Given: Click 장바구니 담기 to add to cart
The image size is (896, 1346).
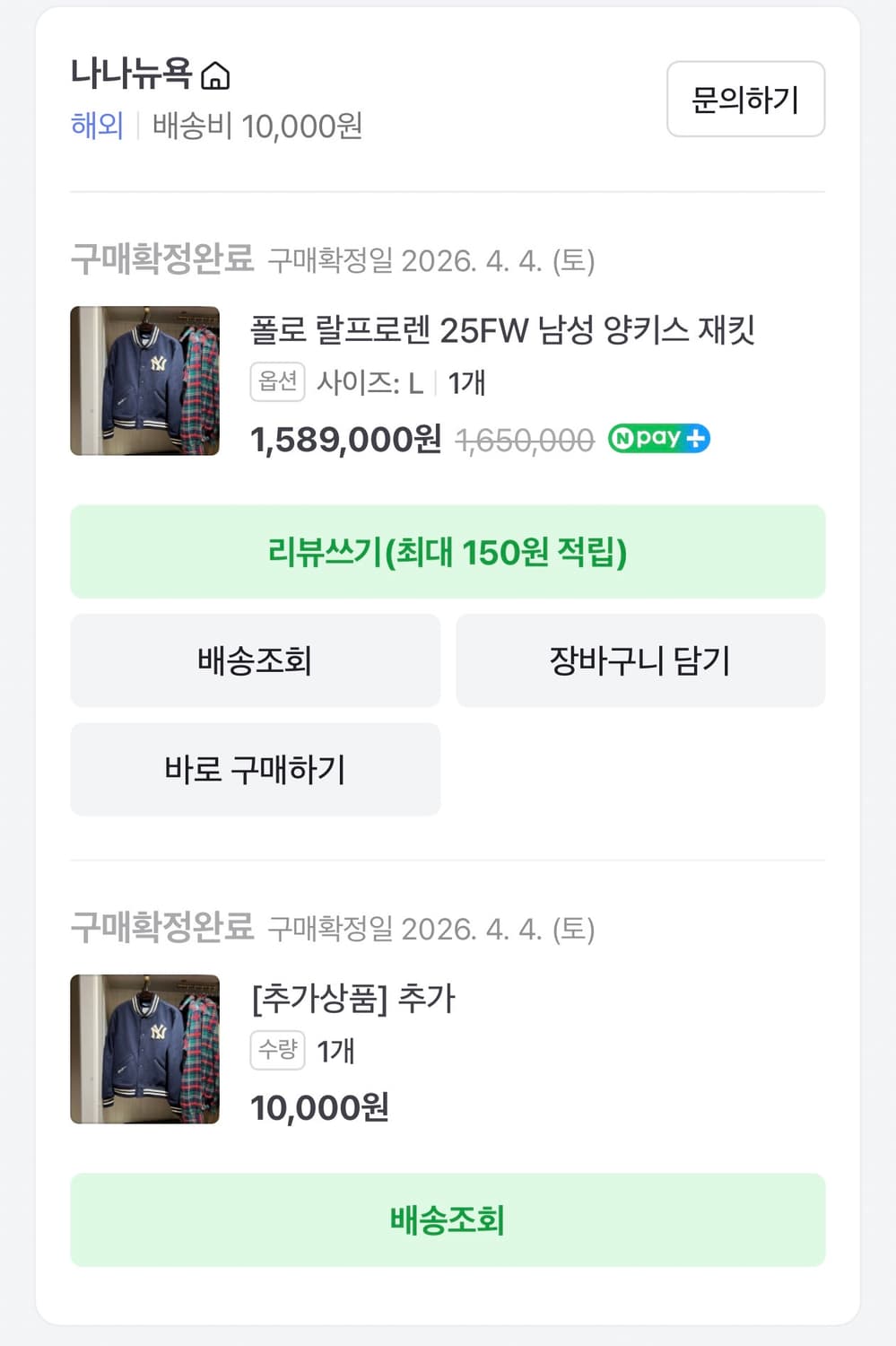Looking at the screenshot, I should tap(640, 660).
